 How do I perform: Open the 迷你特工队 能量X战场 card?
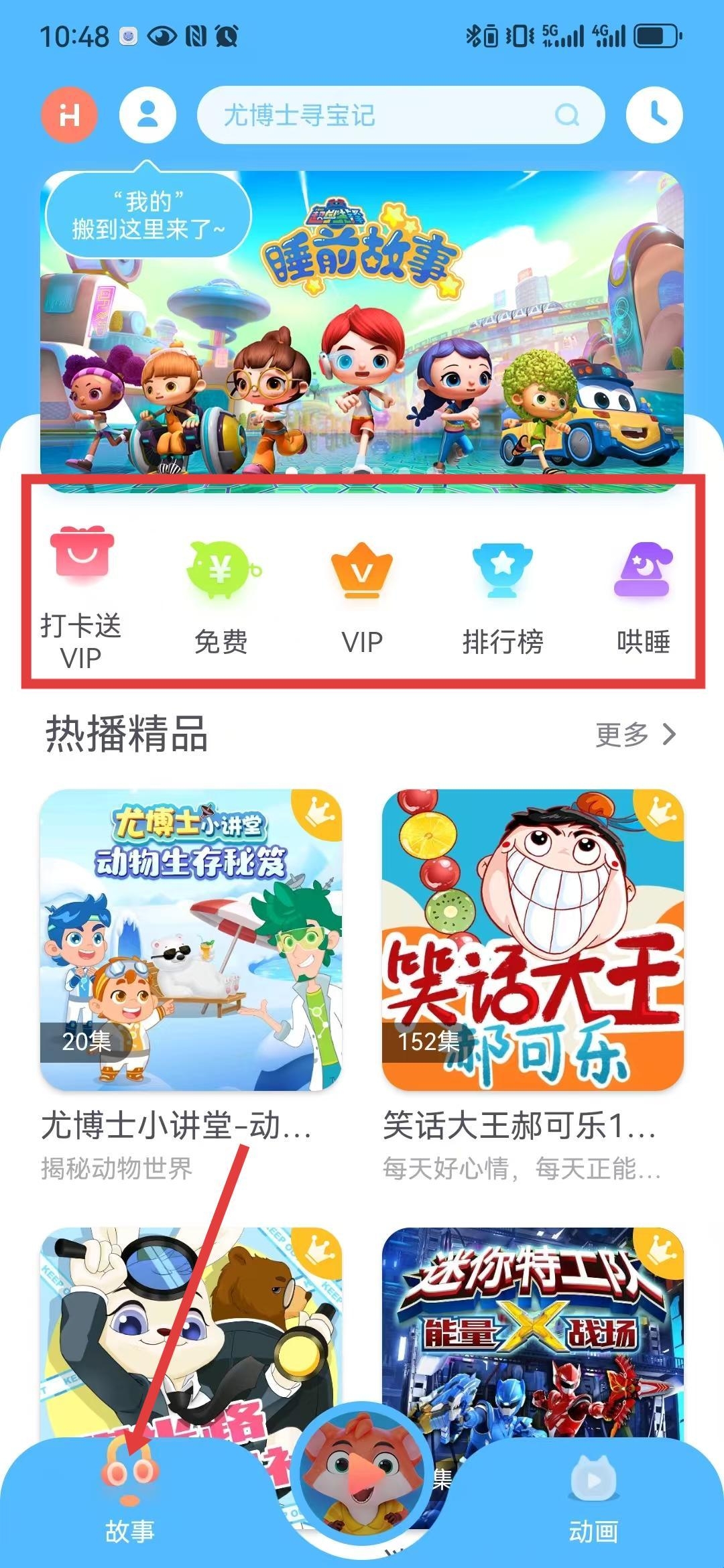533,1333
